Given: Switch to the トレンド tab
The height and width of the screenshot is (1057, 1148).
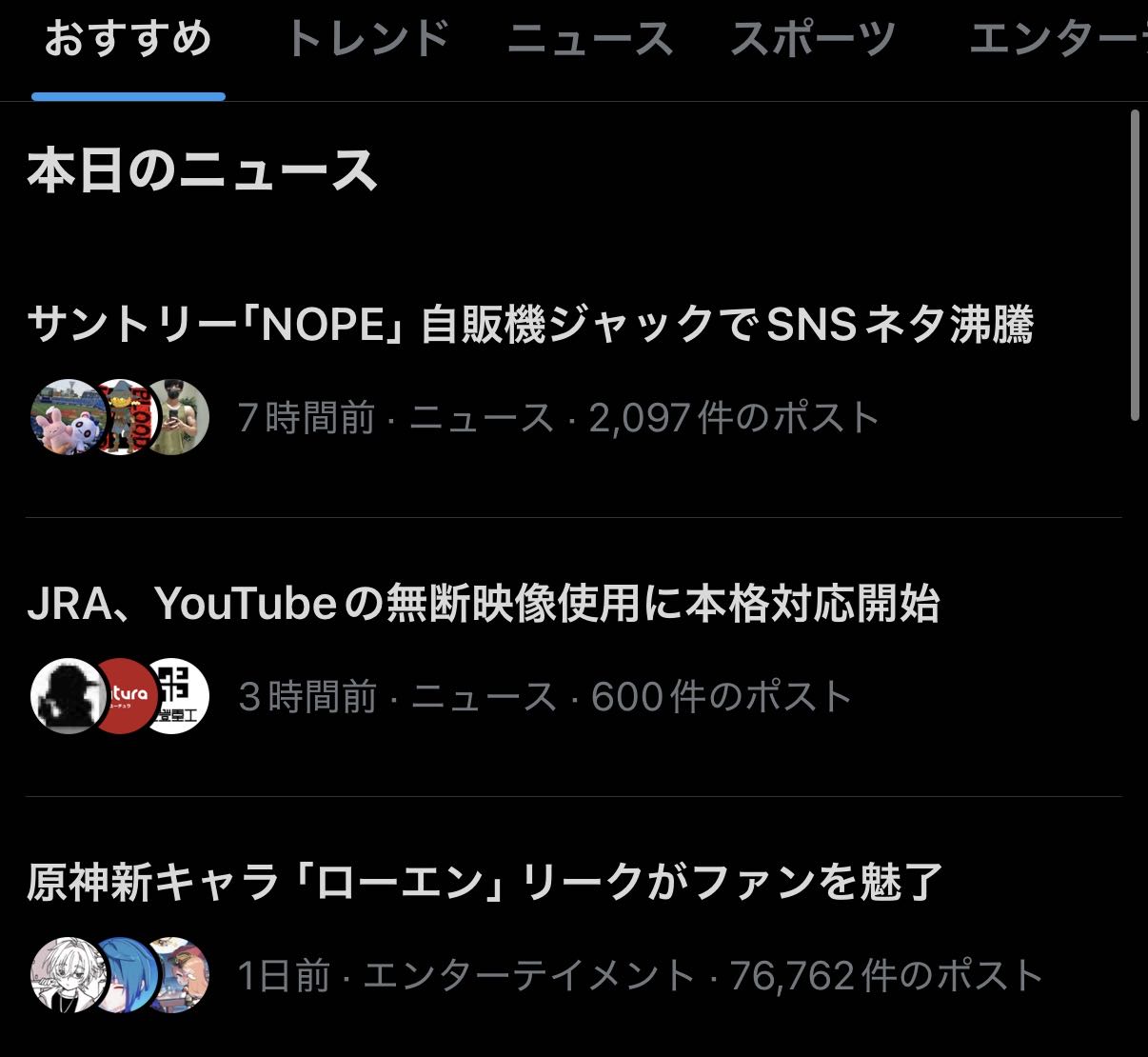Looking at the screenshot, I should tap(366, 40).
